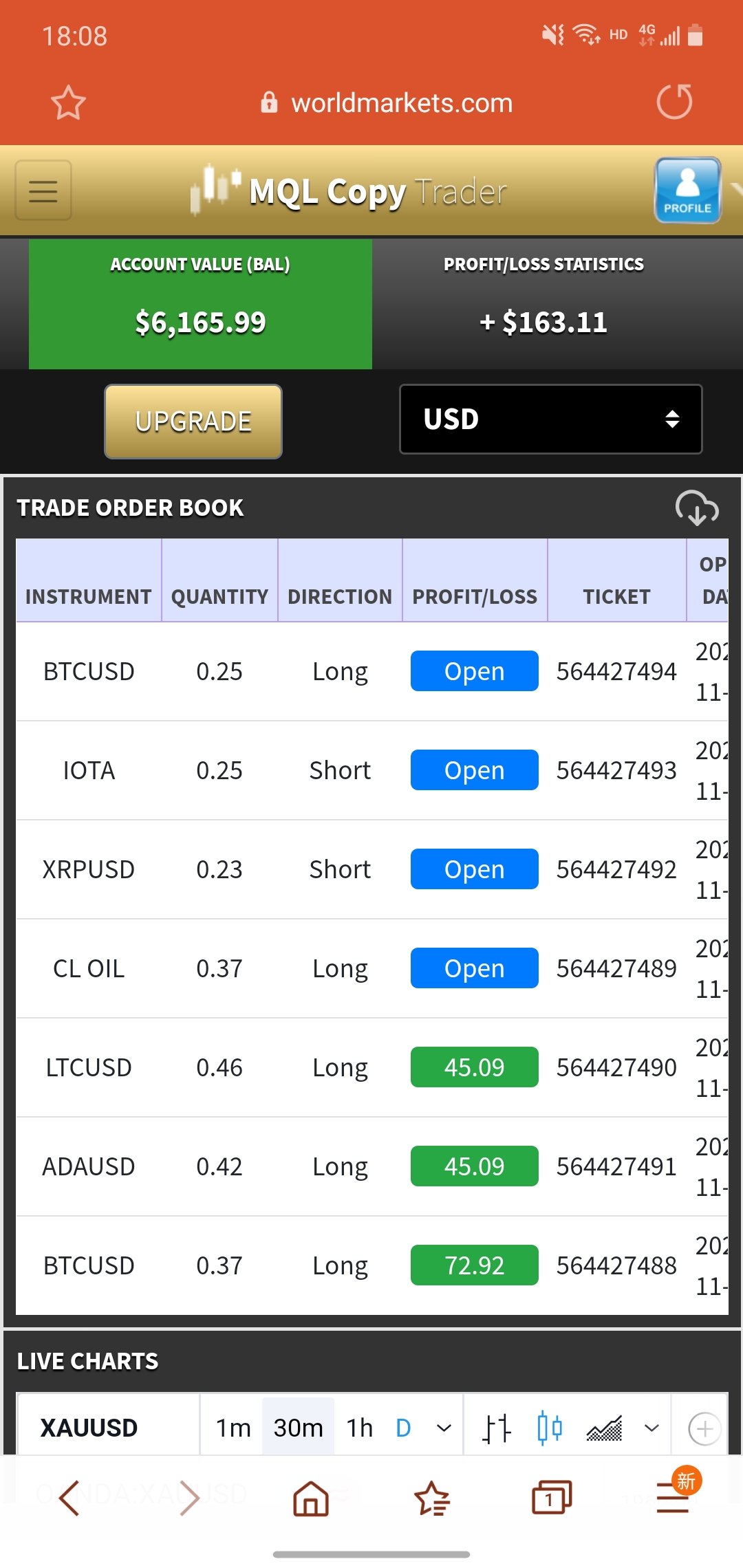
Task: Tap the UPGRADE button
Action: pyautogui.click(x=193, y=421)
